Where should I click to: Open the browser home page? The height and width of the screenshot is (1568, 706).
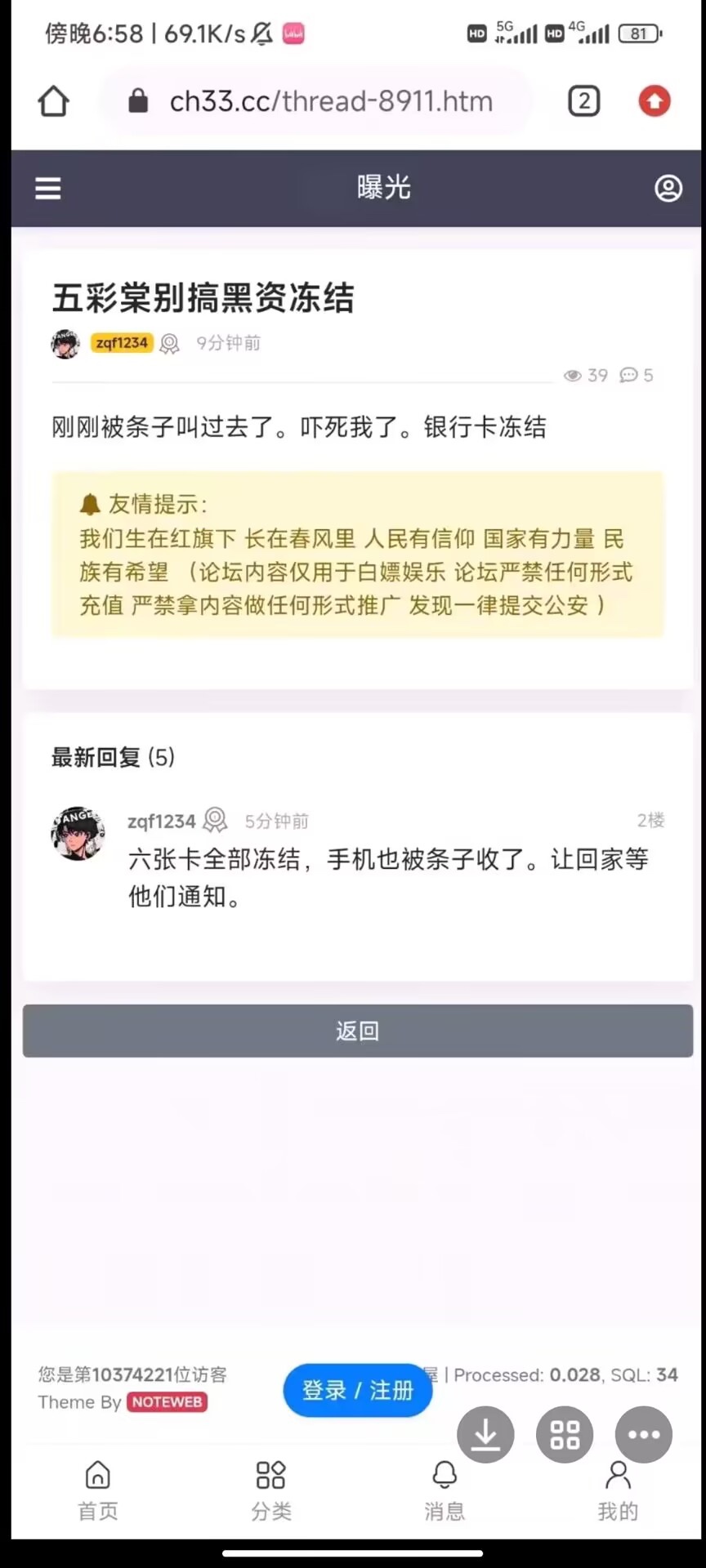[x=54, y=101]
